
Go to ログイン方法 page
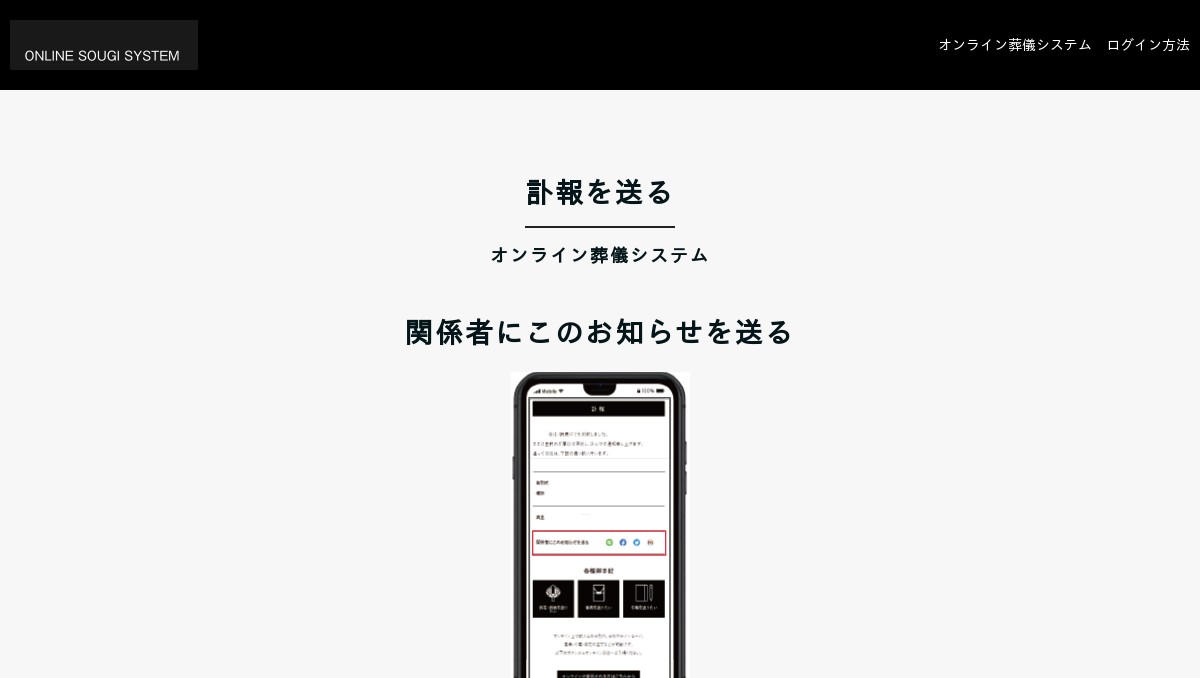pyautogui.click(x=1148, y=45)
